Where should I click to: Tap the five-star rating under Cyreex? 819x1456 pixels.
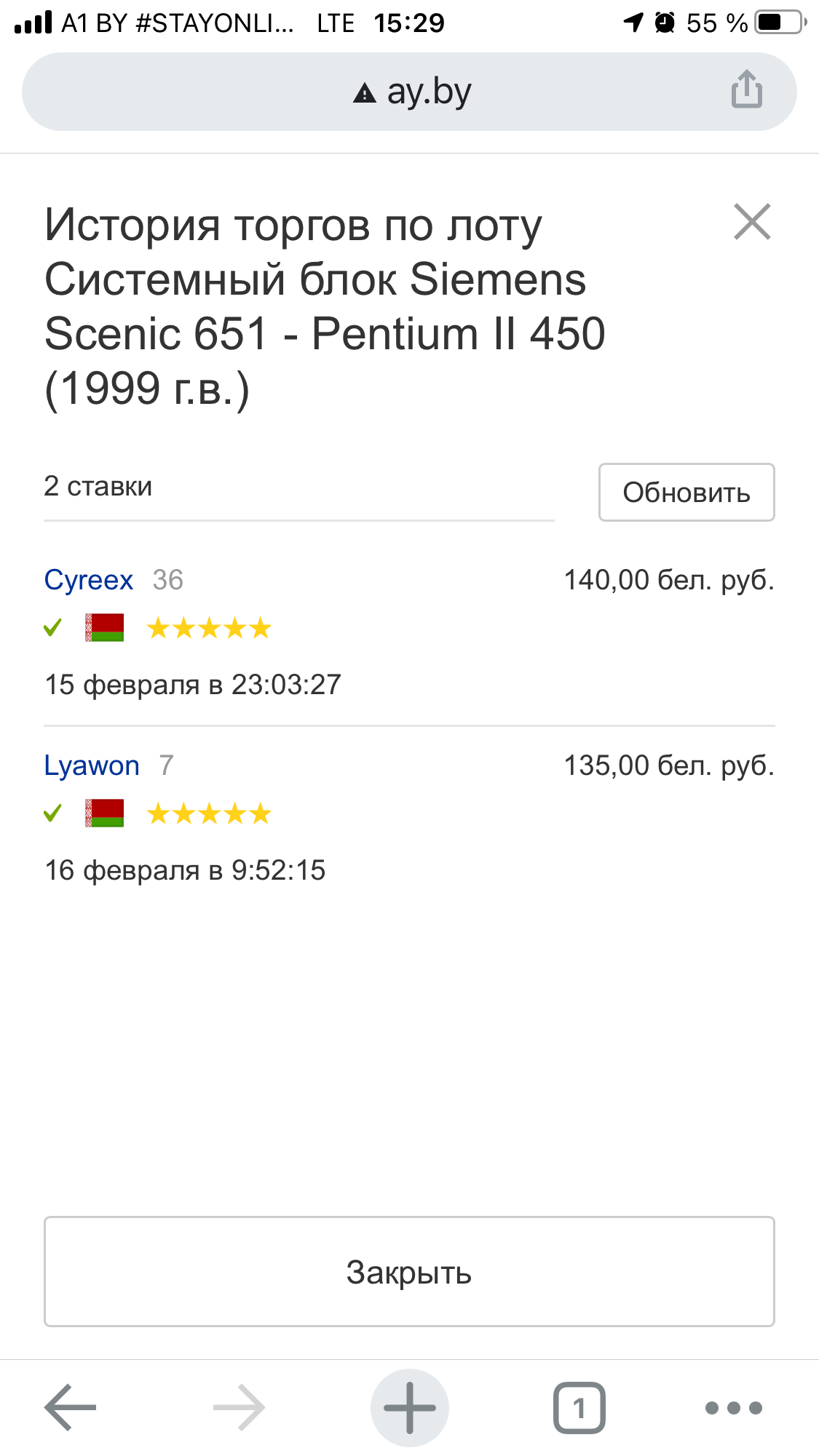click(x=209, y=627)
